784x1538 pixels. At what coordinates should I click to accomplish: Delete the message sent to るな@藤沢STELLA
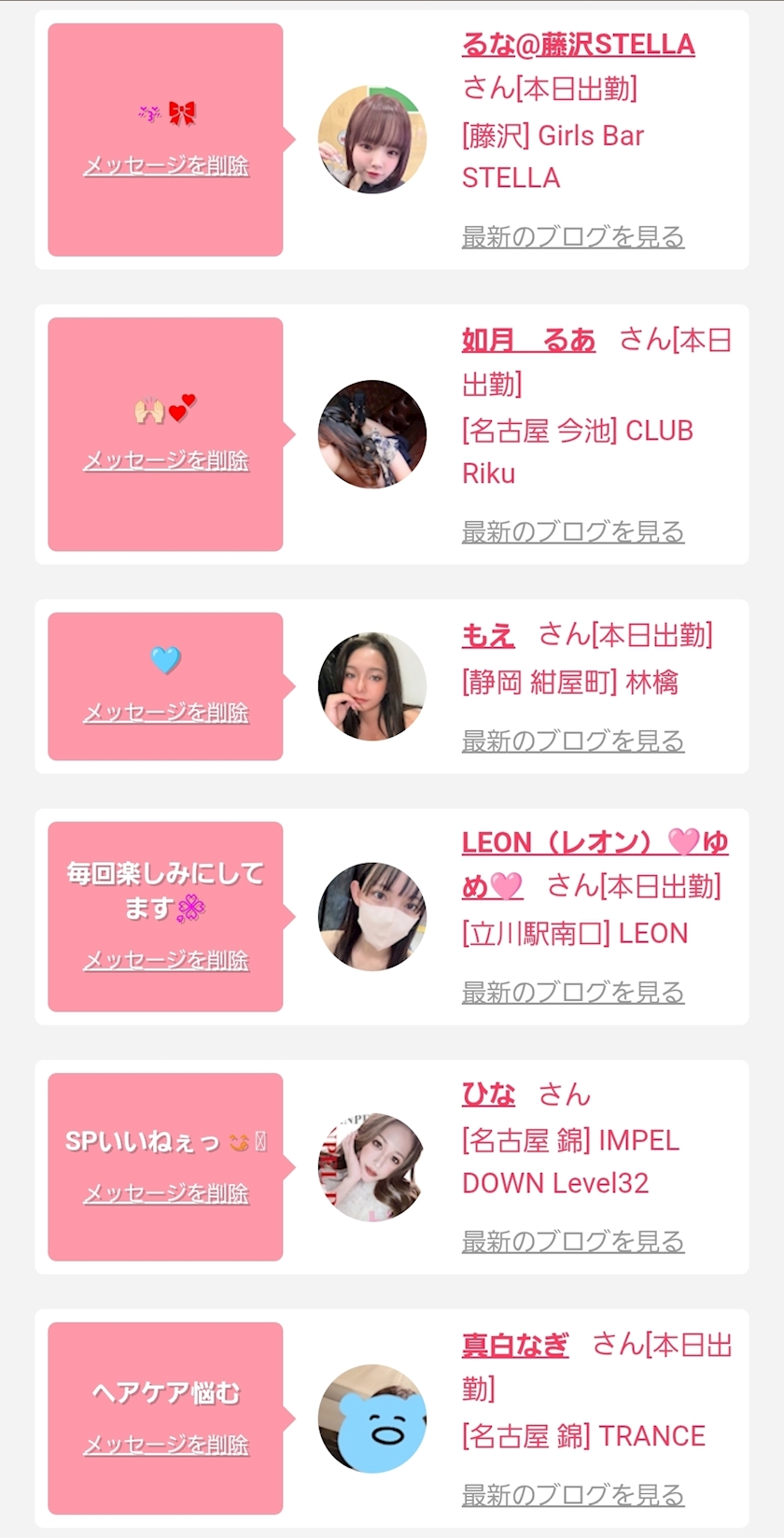pos(166,165)
